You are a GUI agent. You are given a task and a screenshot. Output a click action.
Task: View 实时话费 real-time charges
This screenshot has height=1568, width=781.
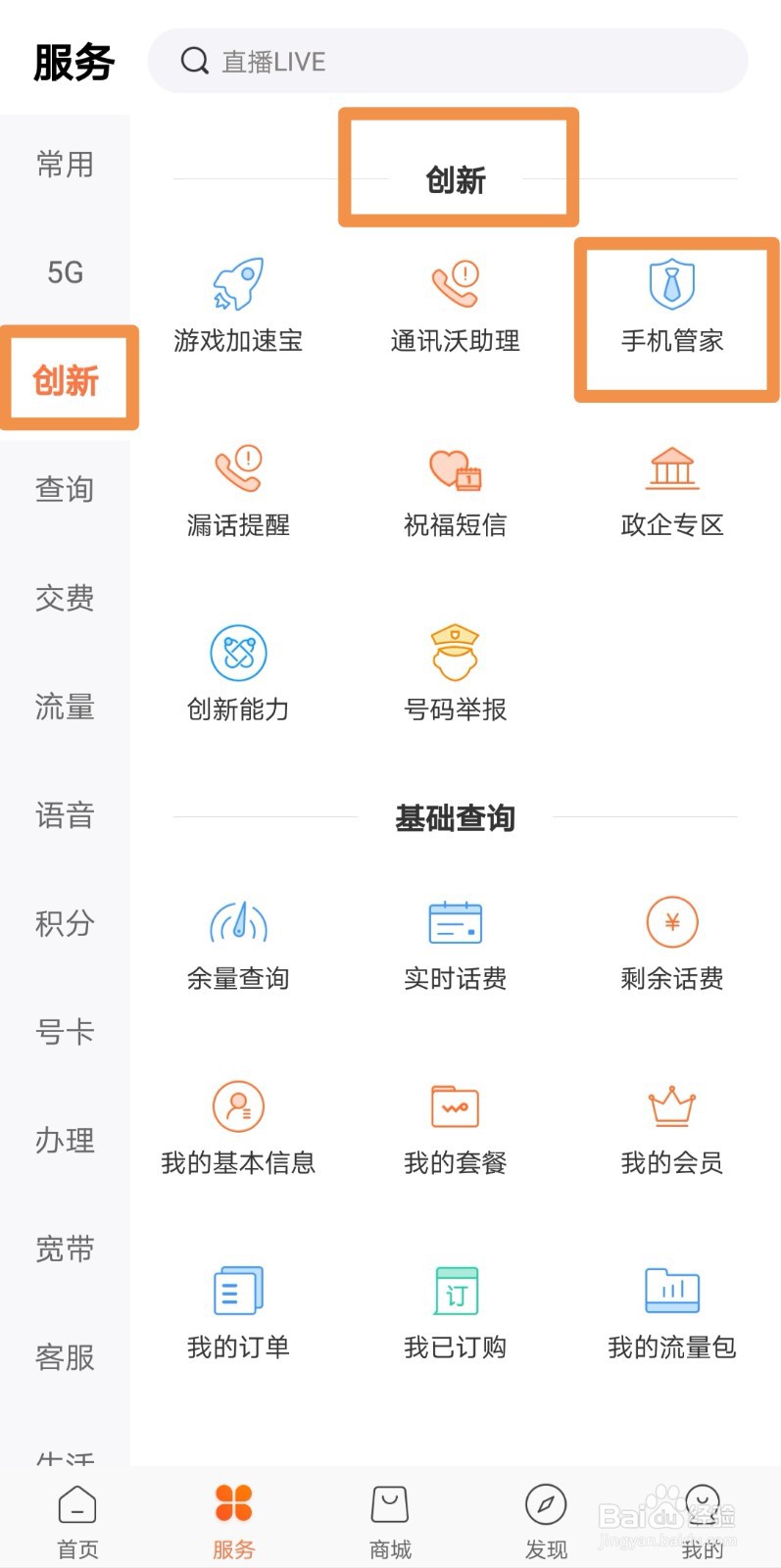(x=454, y=939)
